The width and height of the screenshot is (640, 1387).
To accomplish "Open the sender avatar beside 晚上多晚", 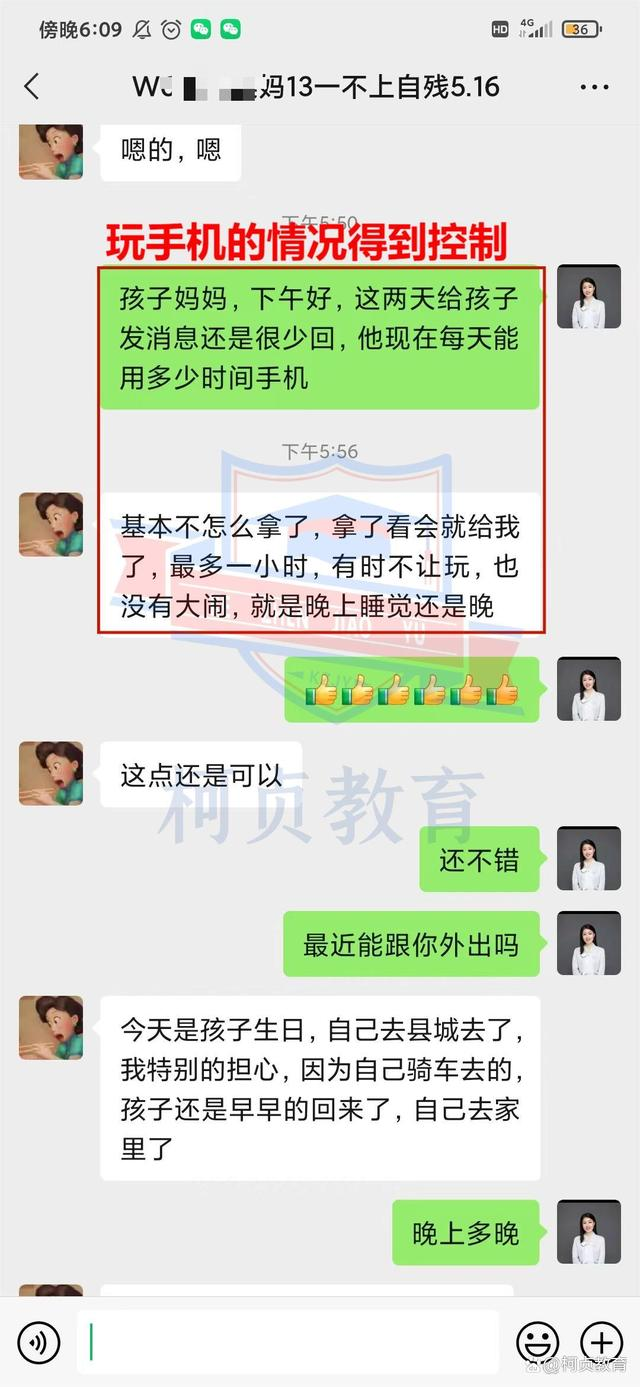I will (x=588, y=1232).
